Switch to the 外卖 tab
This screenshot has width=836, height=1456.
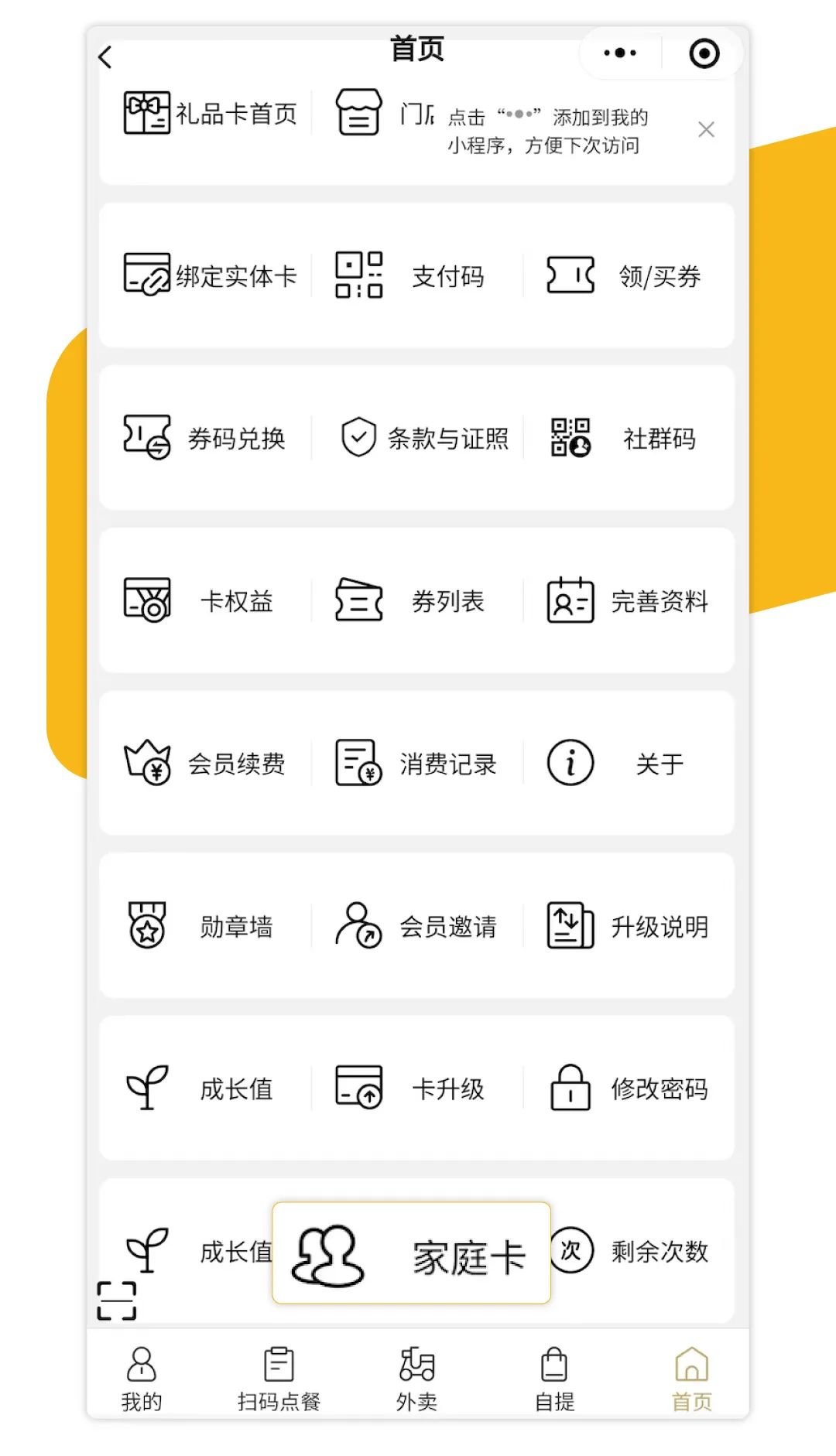pyautogui.click(x=416, y=1379)
